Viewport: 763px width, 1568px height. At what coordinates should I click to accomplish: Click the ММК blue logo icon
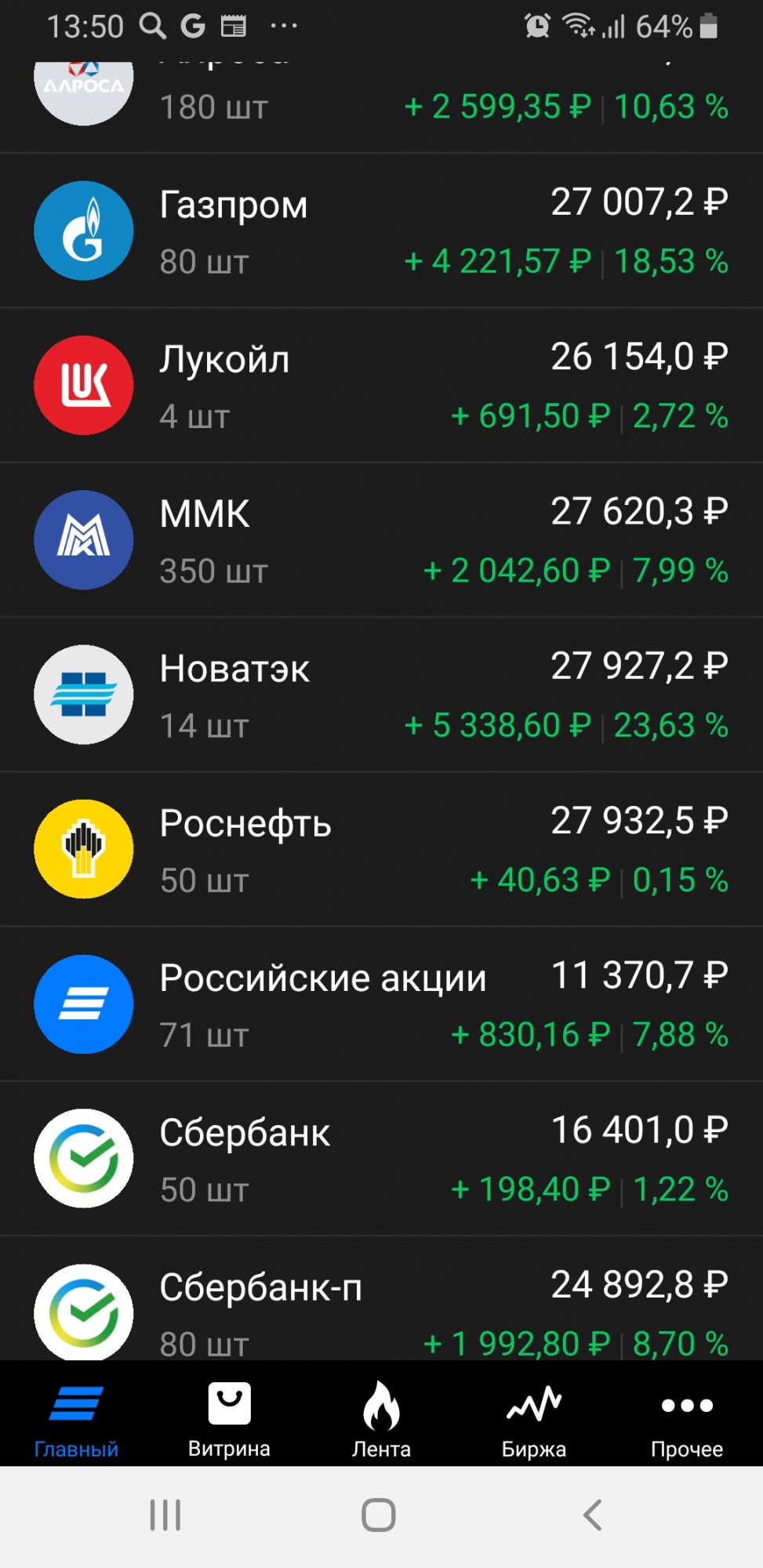click(82, 539)
